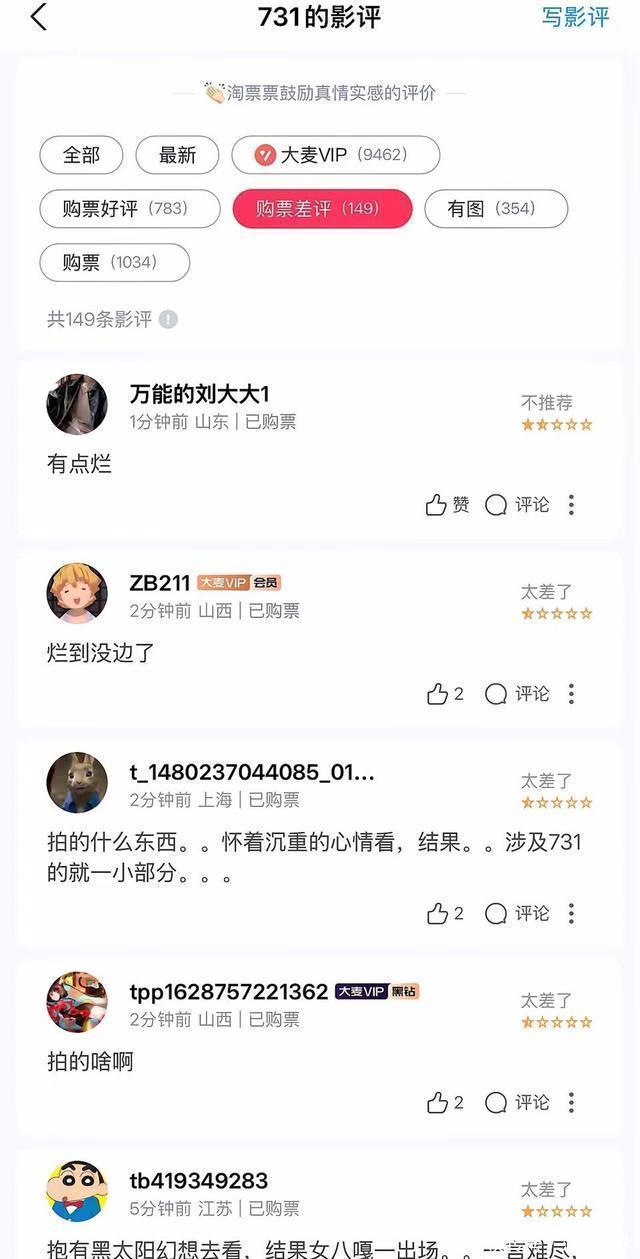Show 购票好评 reviews
This screenshot has width=640, height=1259.
pyautogui.click(x=129, y=209)
